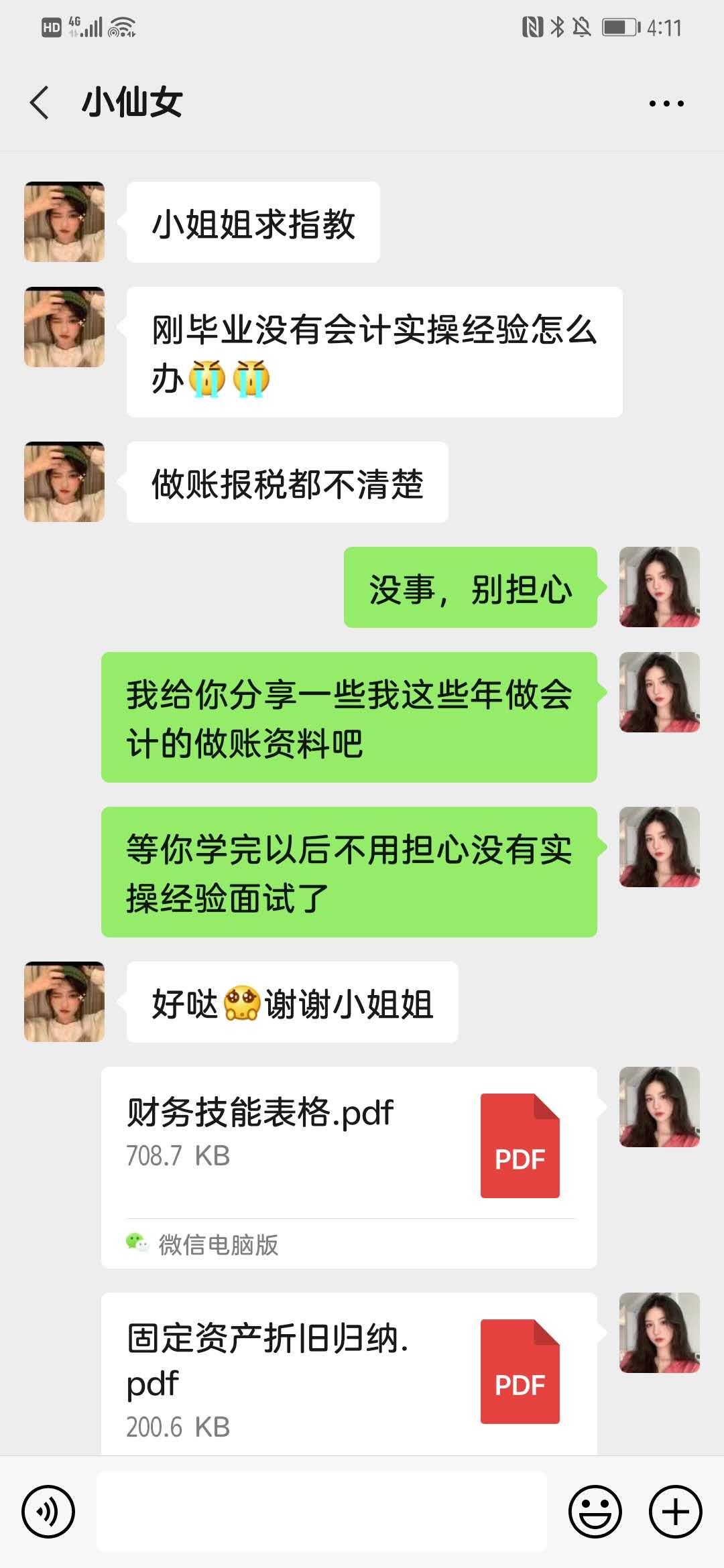Open the emoji picker
Image resolution: width=724 pixels, height=1568 pixels.
tap(595, 1512)
